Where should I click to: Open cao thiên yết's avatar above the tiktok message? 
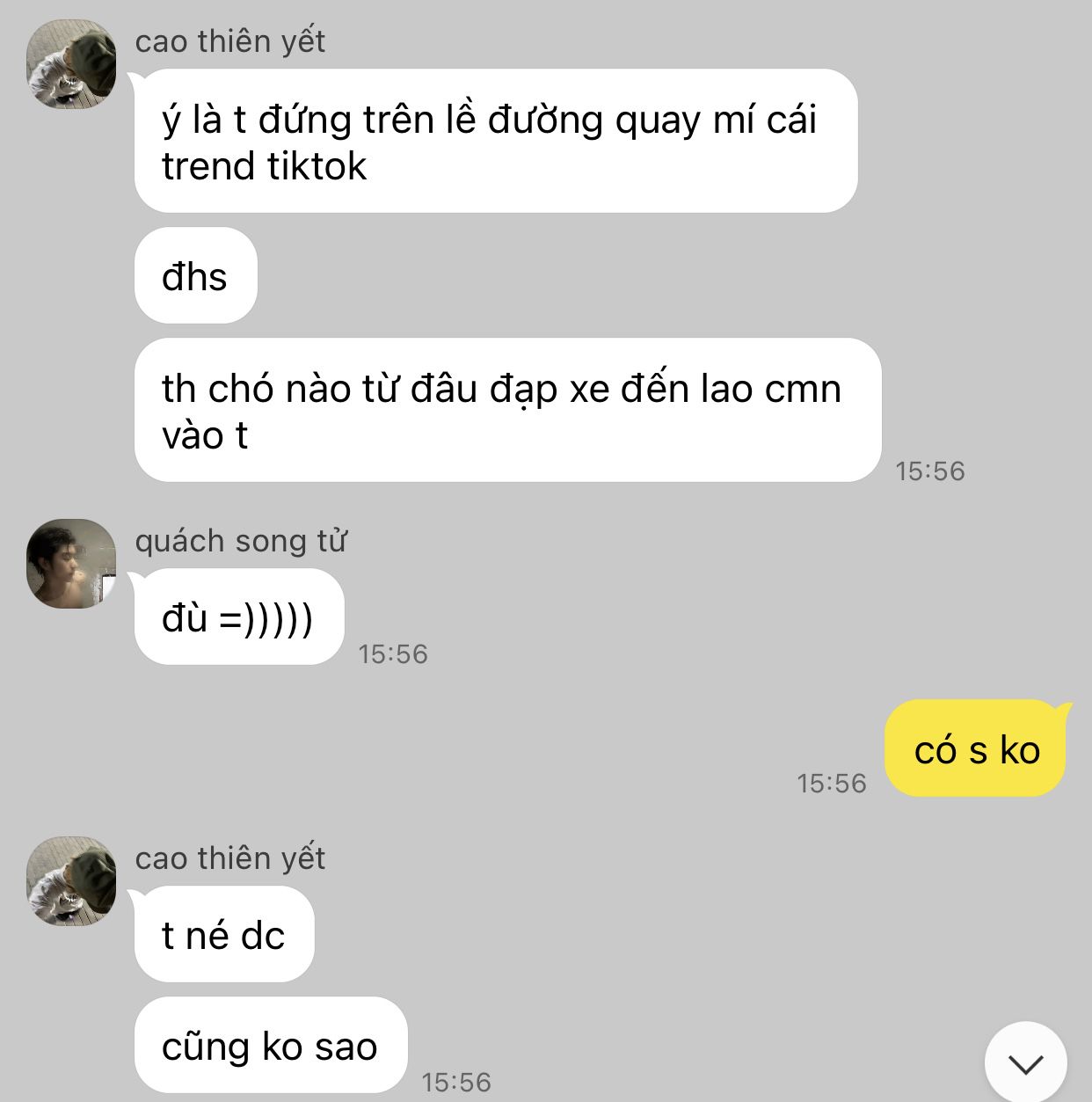point(71,64)
